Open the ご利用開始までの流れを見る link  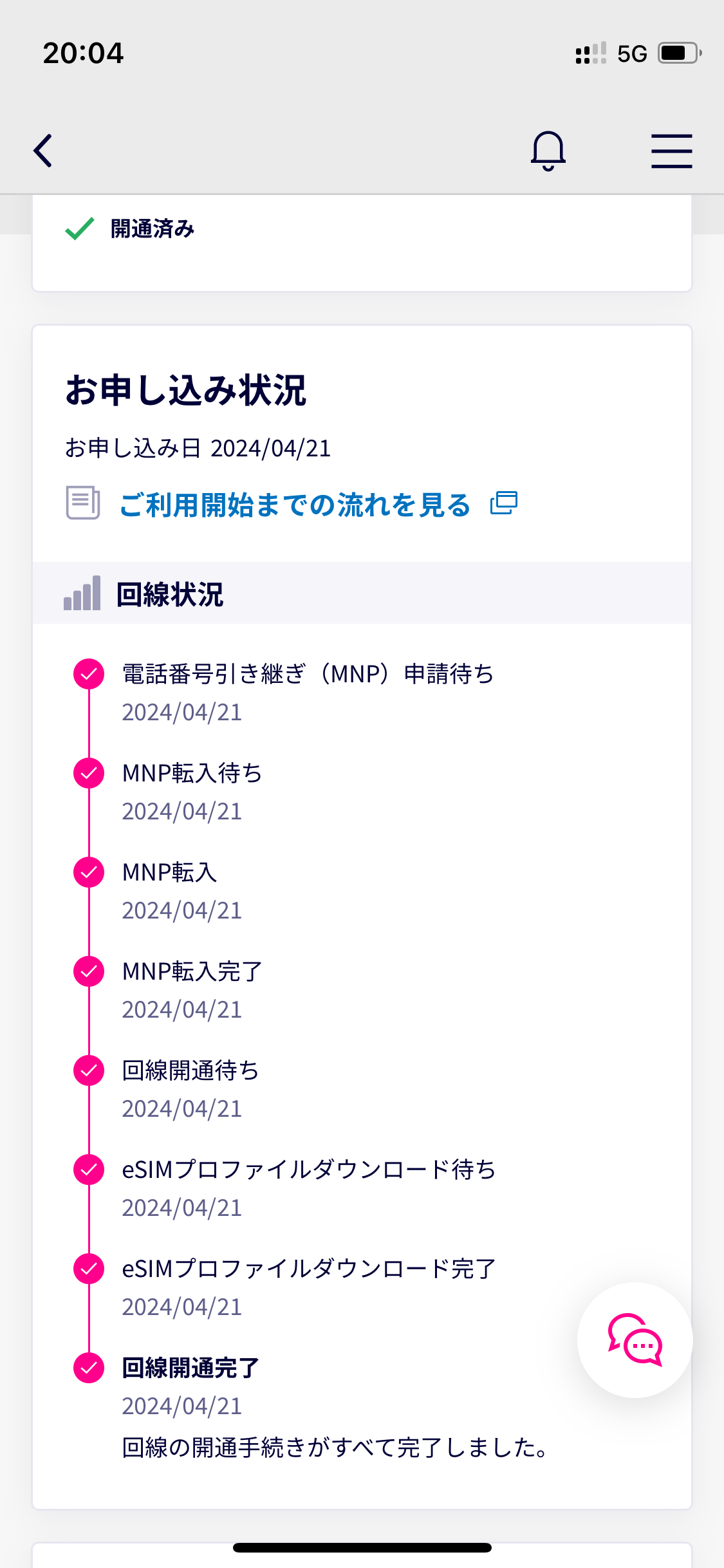point(295,504)
